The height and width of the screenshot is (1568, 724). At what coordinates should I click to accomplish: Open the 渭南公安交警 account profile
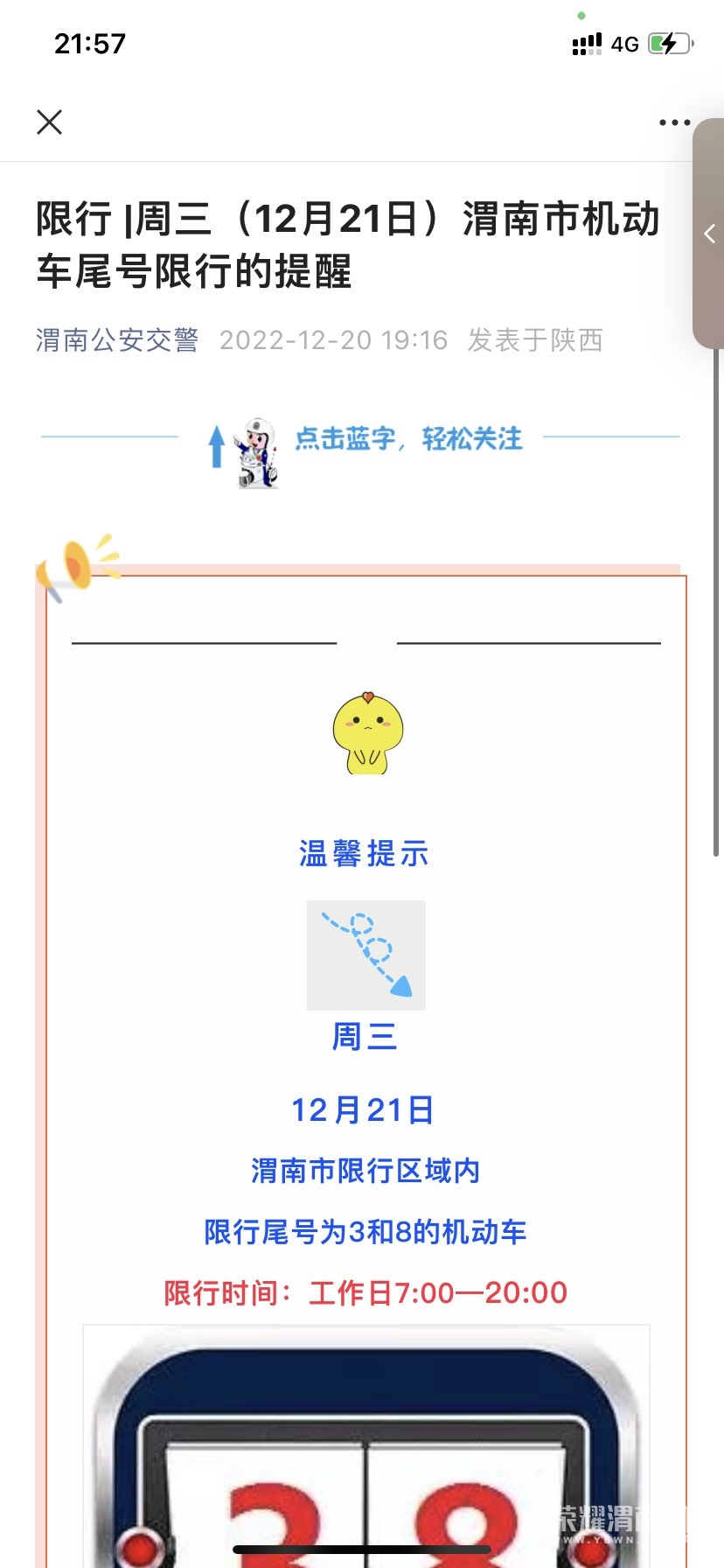point(117,339)
